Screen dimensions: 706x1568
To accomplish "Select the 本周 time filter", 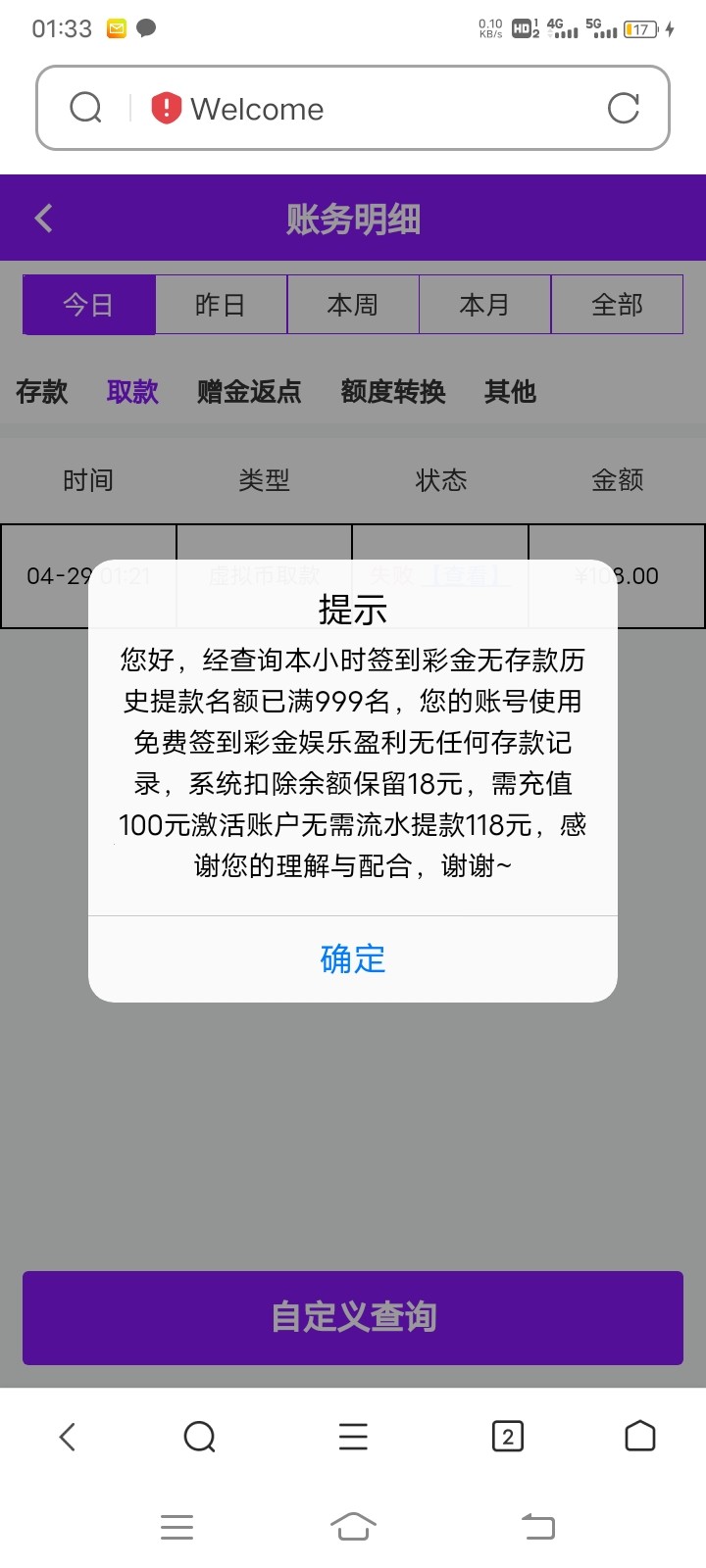I will point(353,305).
